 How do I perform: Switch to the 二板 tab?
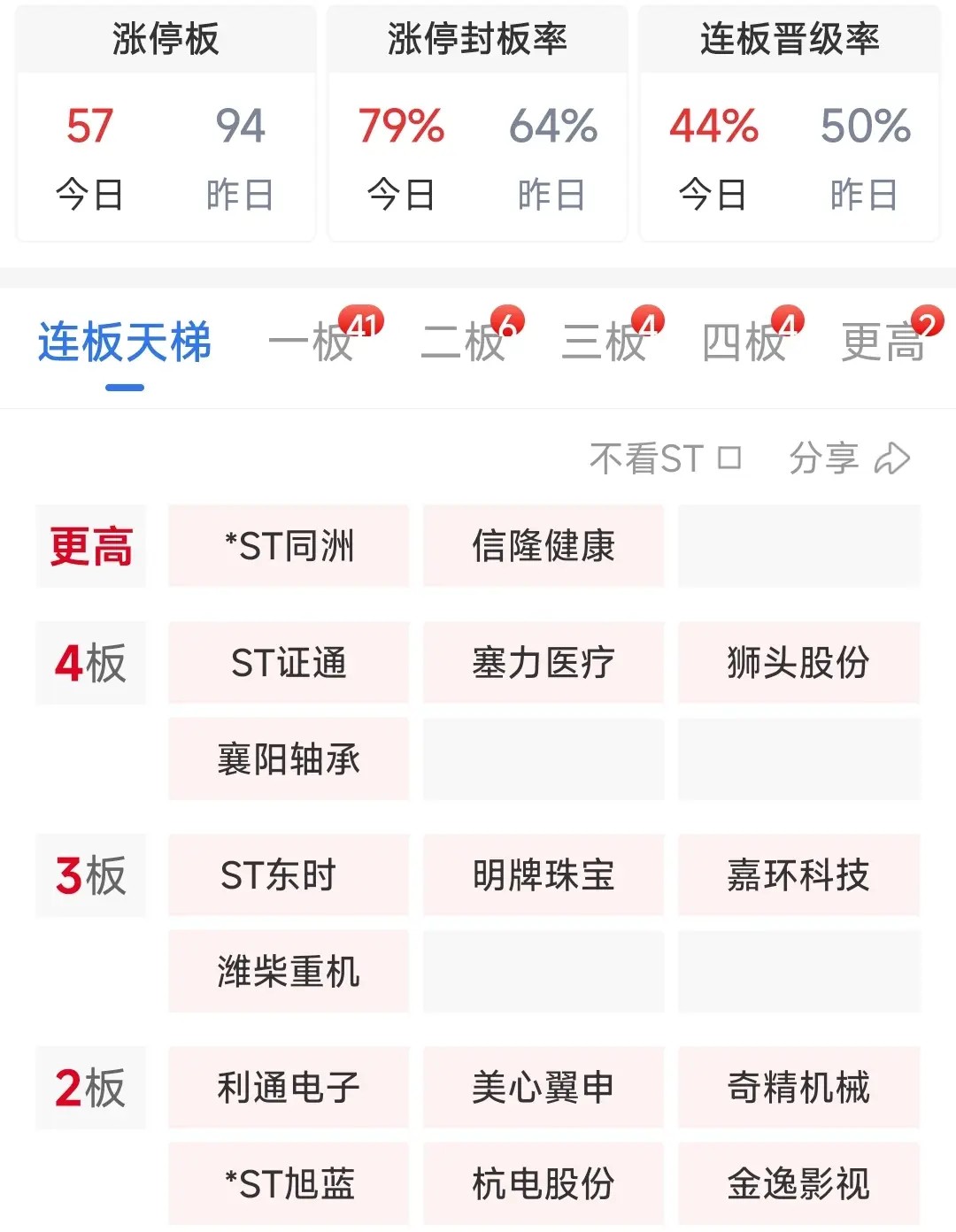(463, 343)
